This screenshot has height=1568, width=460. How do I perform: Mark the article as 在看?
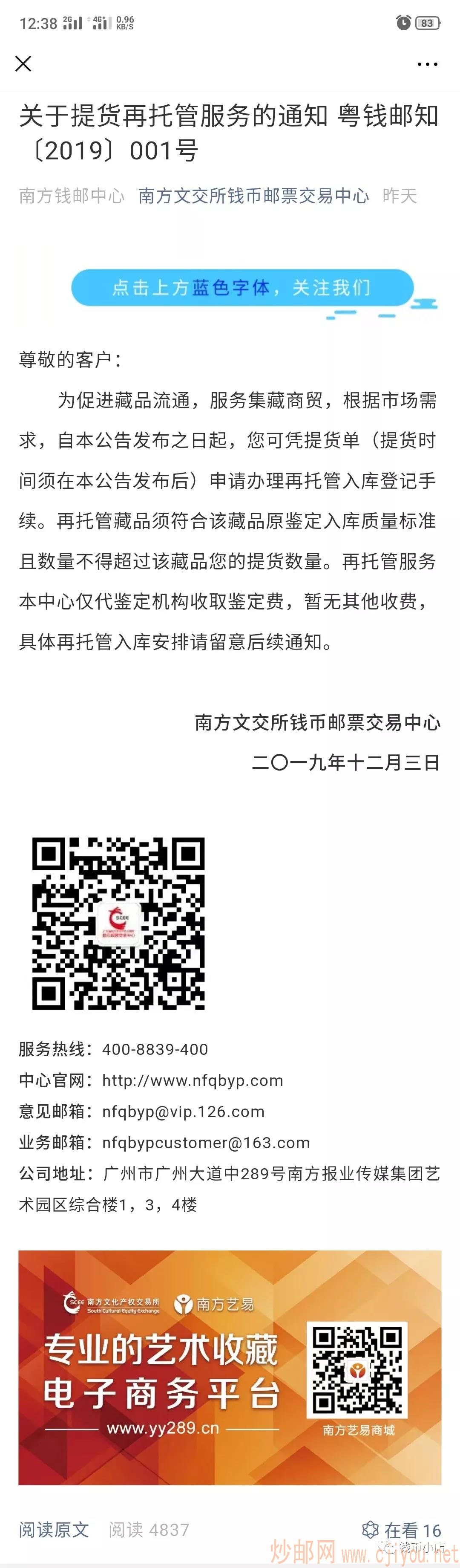pyautogui.click(x=402, y=1530)
